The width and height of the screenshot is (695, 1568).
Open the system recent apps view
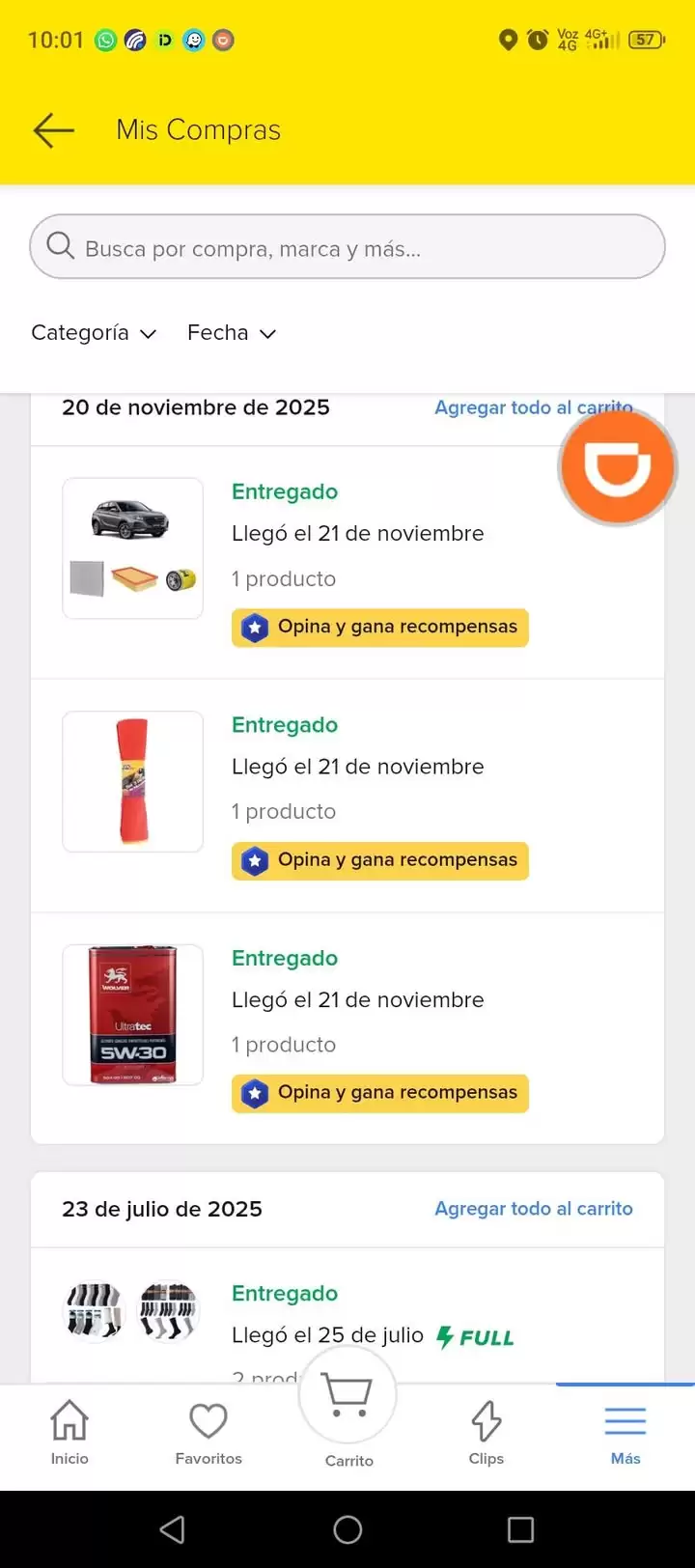click(x=520, y=1529)
